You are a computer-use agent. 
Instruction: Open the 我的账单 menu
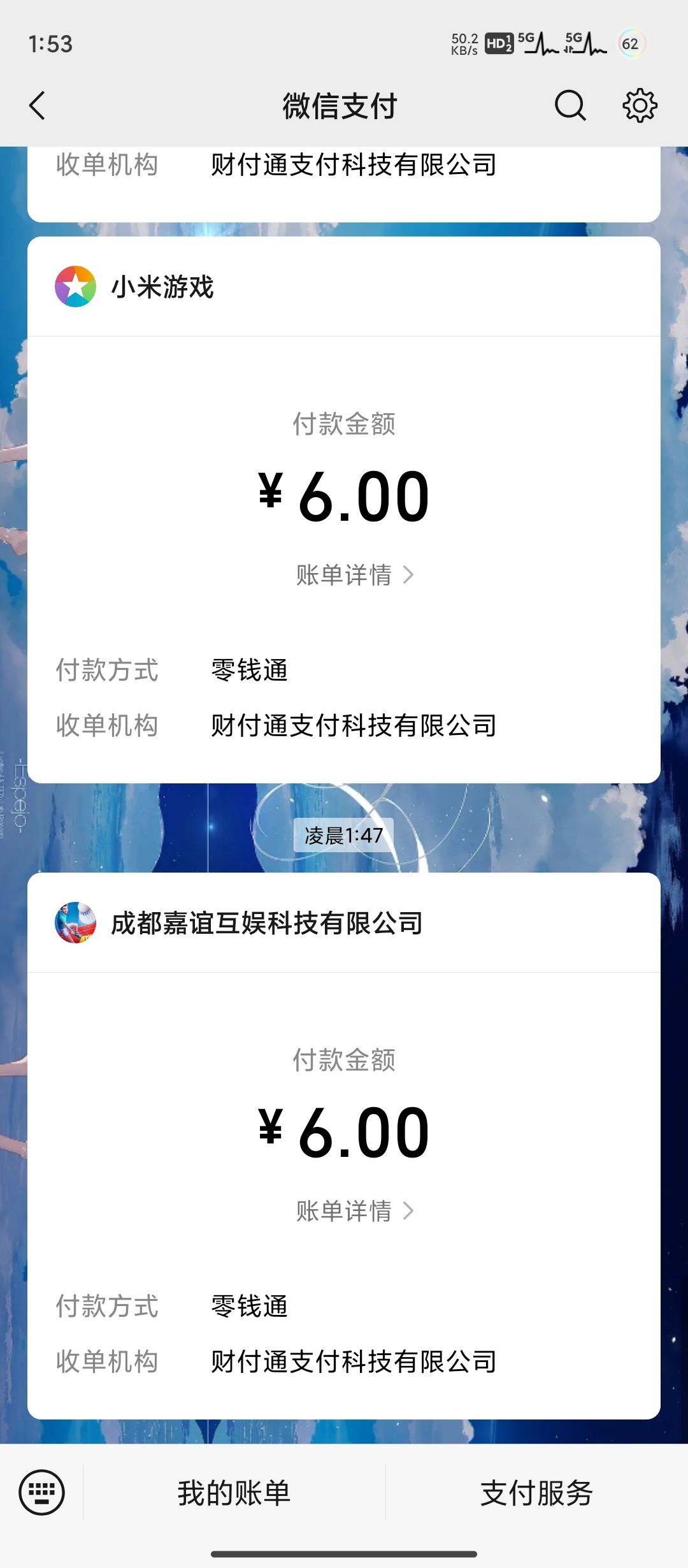coord(234,1493)
